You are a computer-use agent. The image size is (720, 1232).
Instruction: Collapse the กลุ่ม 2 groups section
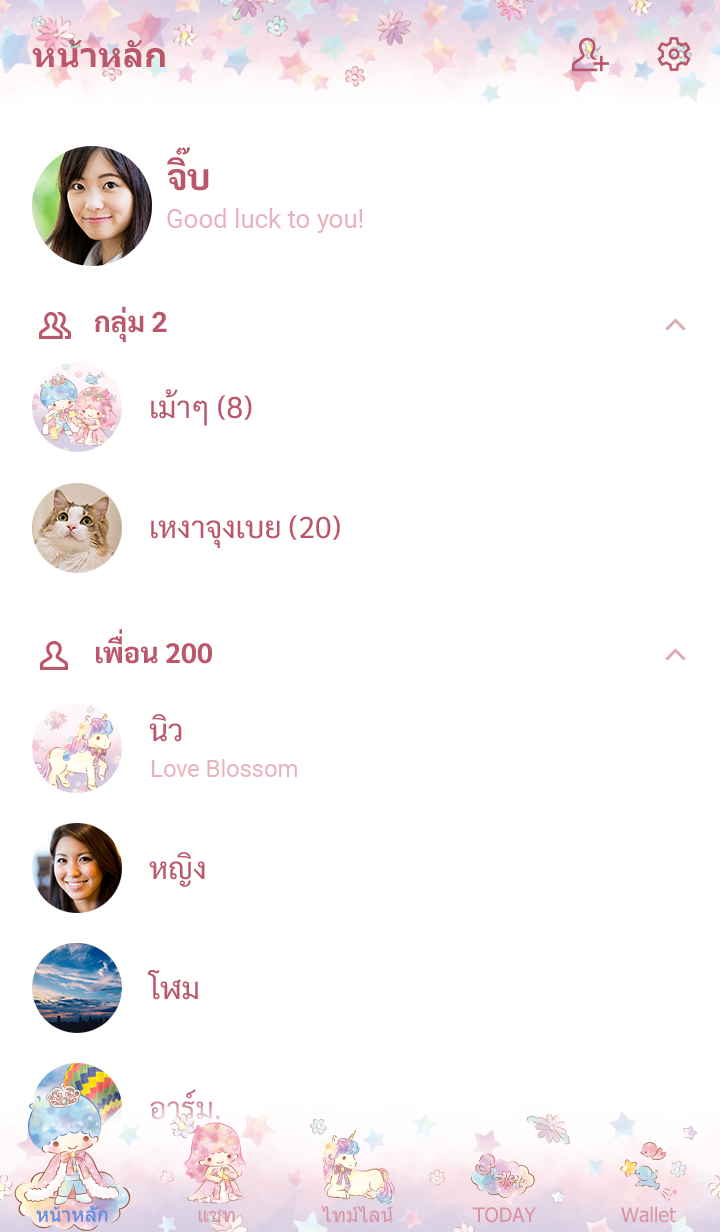tap(675, 324)
